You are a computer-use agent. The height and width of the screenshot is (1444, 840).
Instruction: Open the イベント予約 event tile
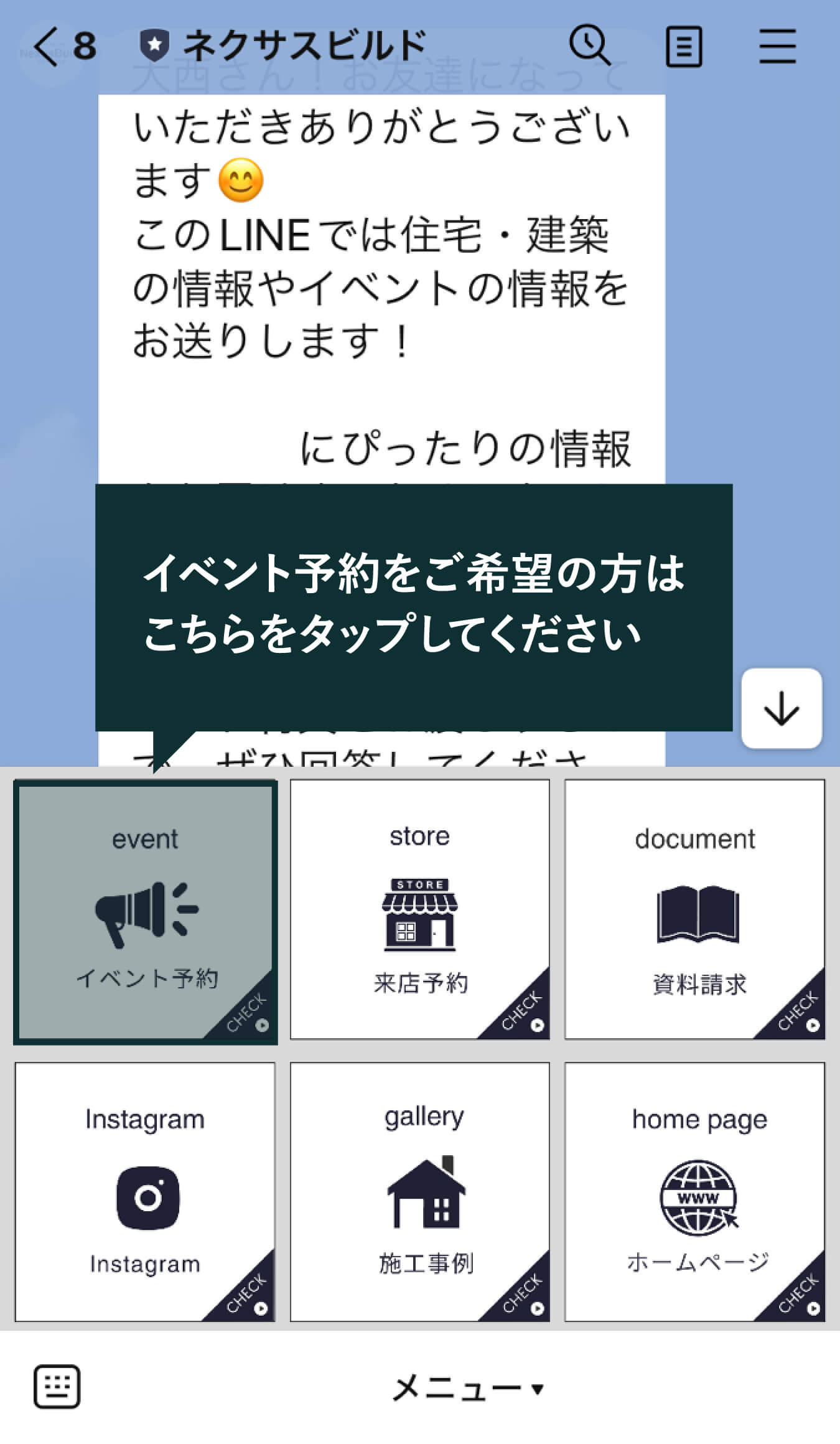pyautogui.click(x=146, y=911)
